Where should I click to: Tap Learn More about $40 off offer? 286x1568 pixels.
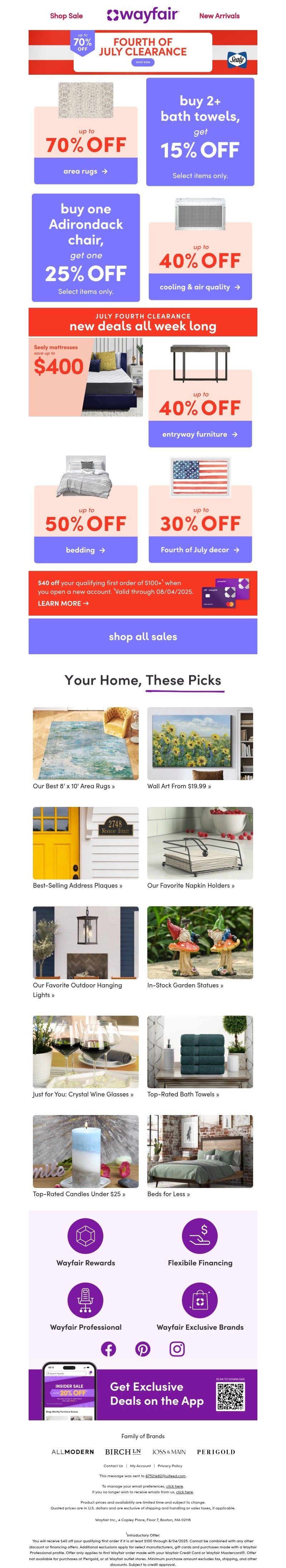pos(63,603)
